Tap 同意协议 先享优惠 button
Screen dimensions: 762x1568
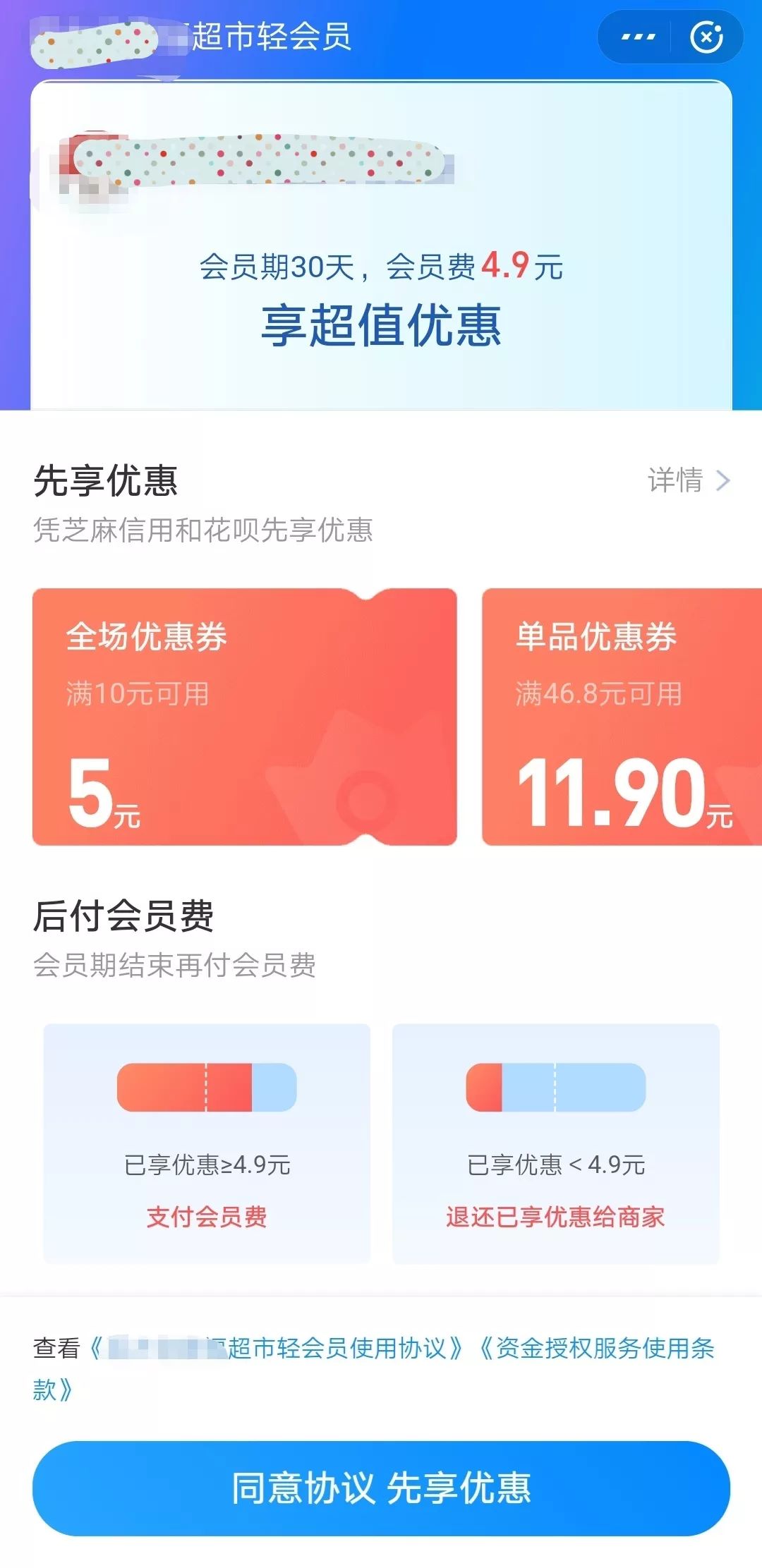tap(381, 1488)
